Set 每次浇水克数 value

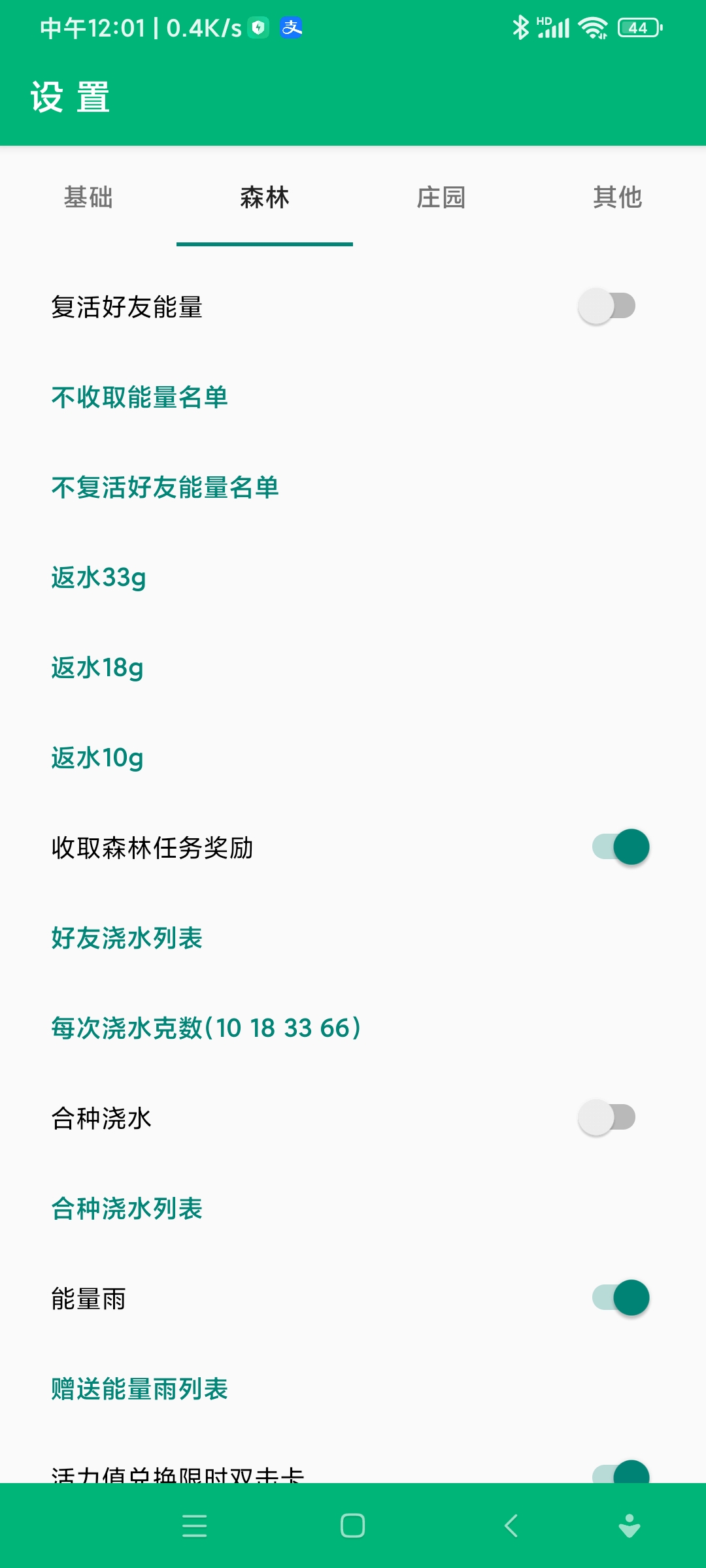point(206,1028)
